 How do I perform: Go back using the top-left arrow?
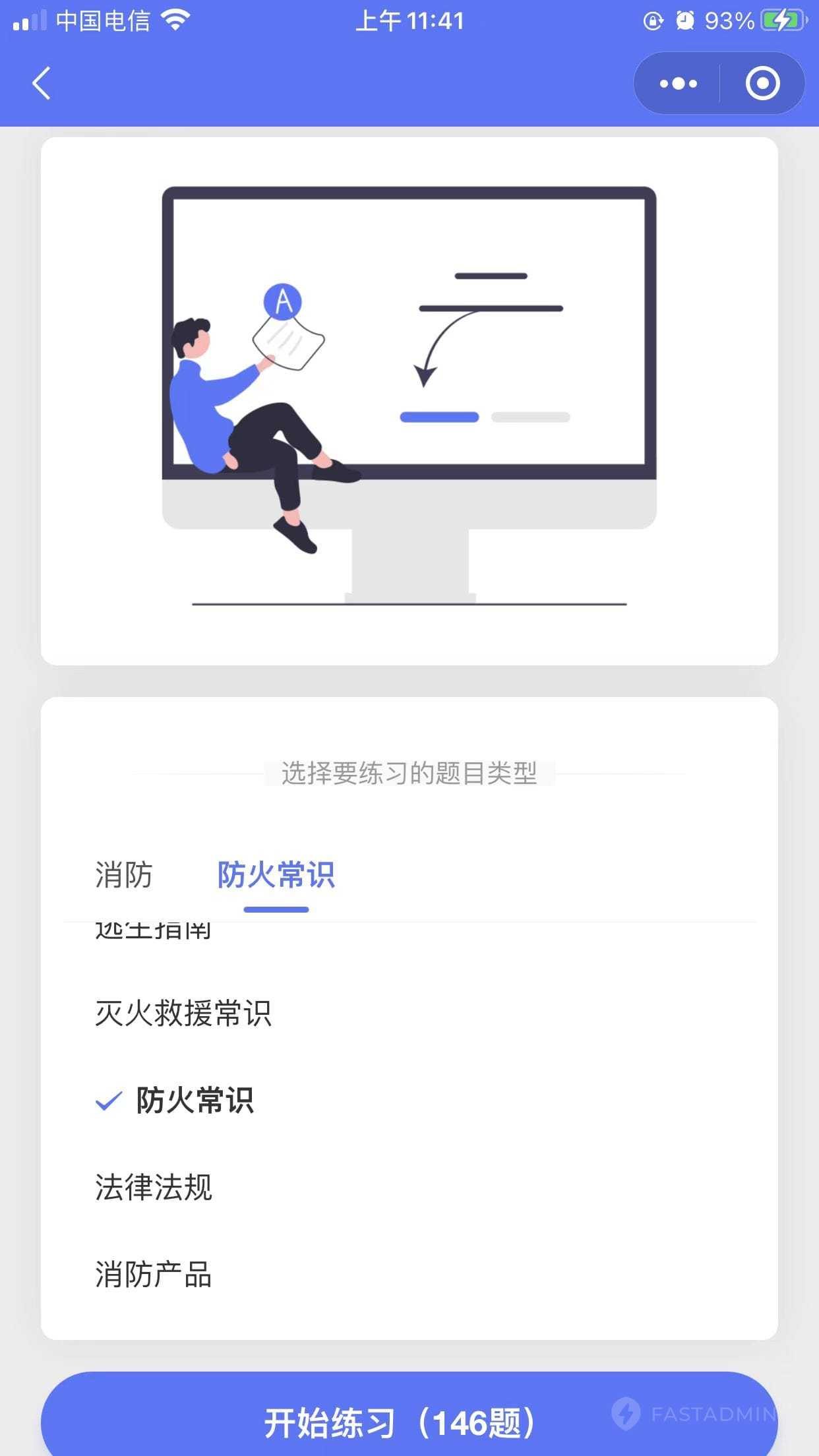click(42, 83)
